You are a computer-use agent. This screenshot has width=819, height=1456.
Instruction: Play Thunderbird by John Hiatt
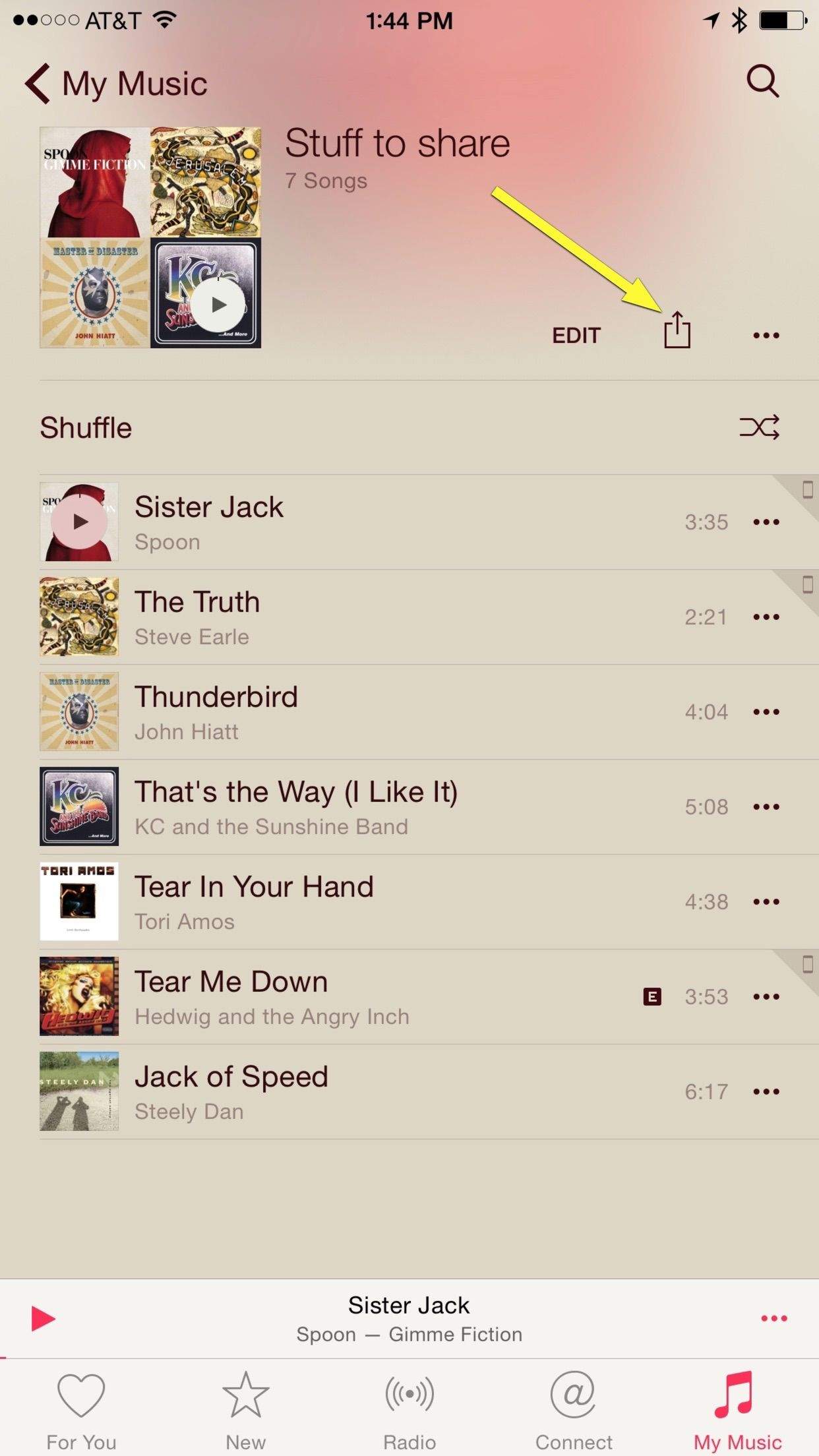click(x=216, y=712)
